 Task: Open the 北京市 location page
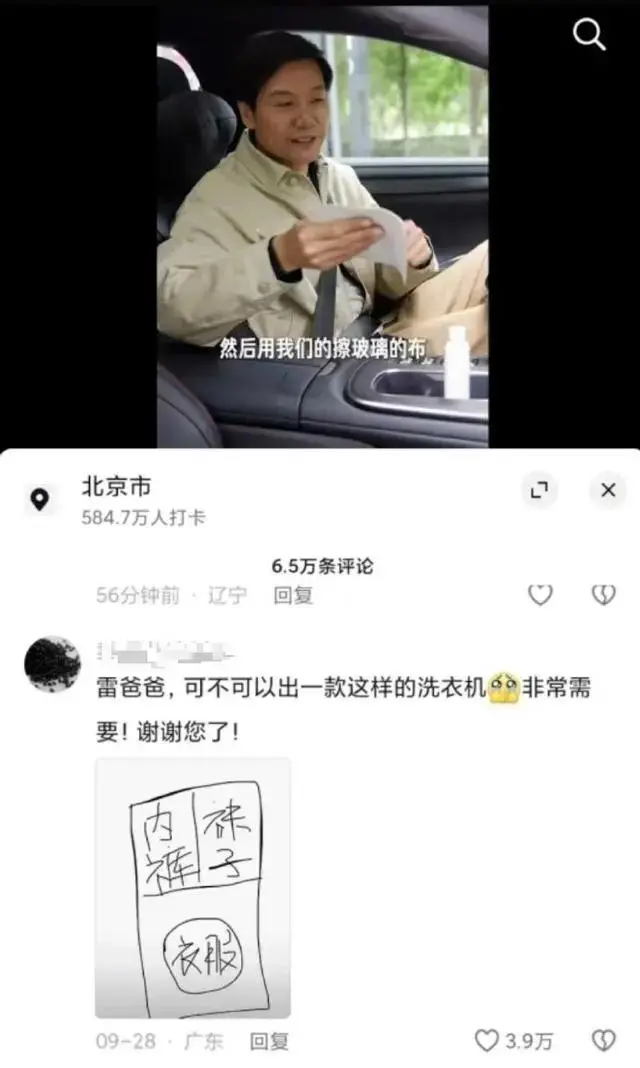coord(117,488)
